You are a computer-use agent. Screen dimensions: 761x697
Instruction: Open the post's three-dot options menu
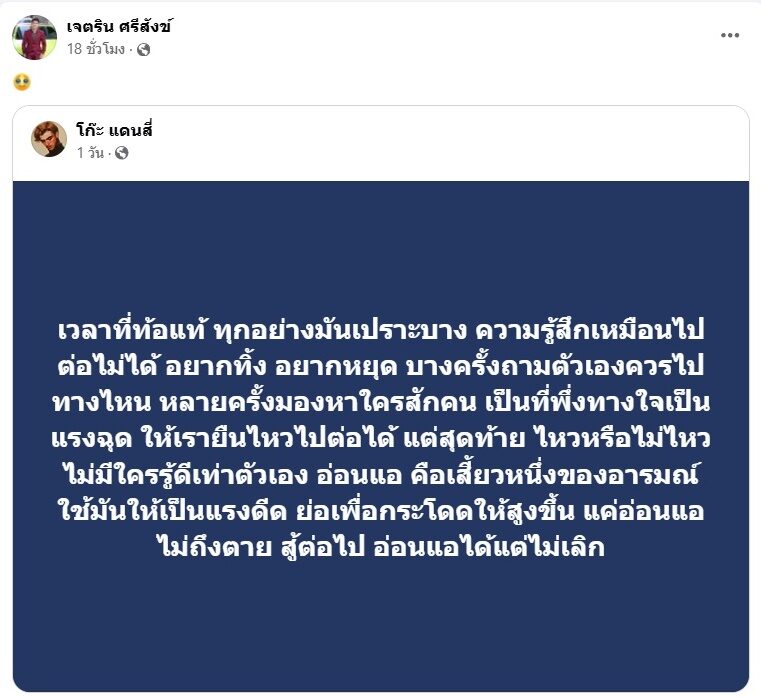(x=730, y=36)
